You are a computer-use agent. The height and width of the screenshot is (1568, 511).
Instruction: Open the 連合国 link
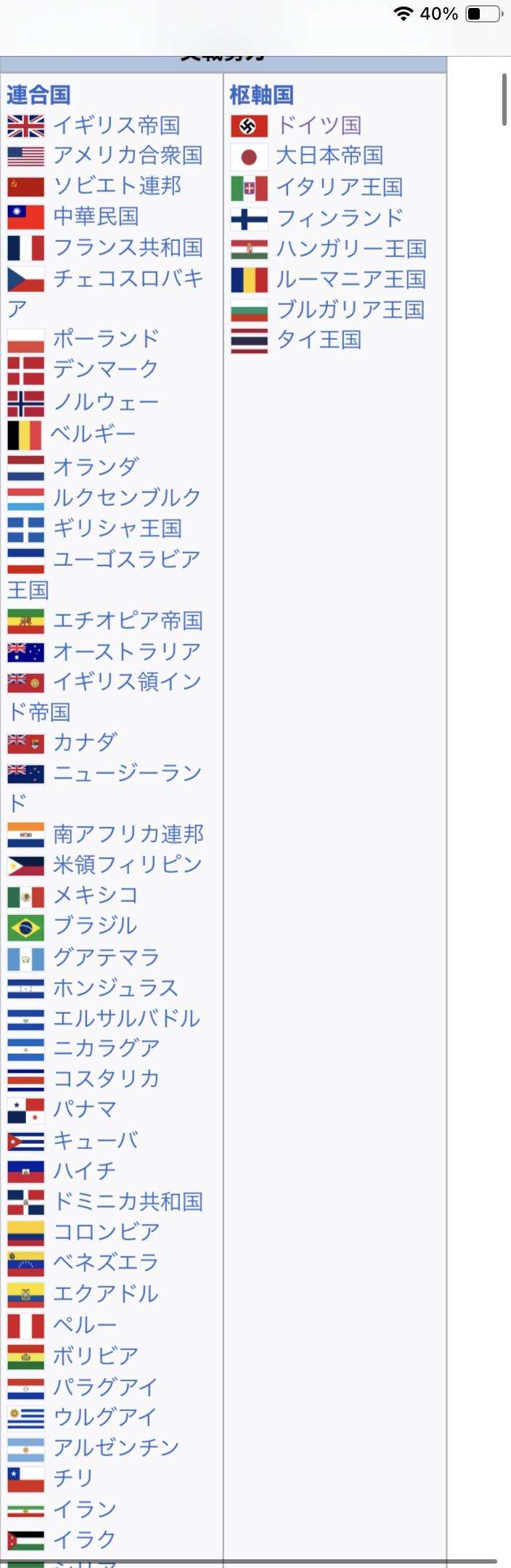click(38, 94)
